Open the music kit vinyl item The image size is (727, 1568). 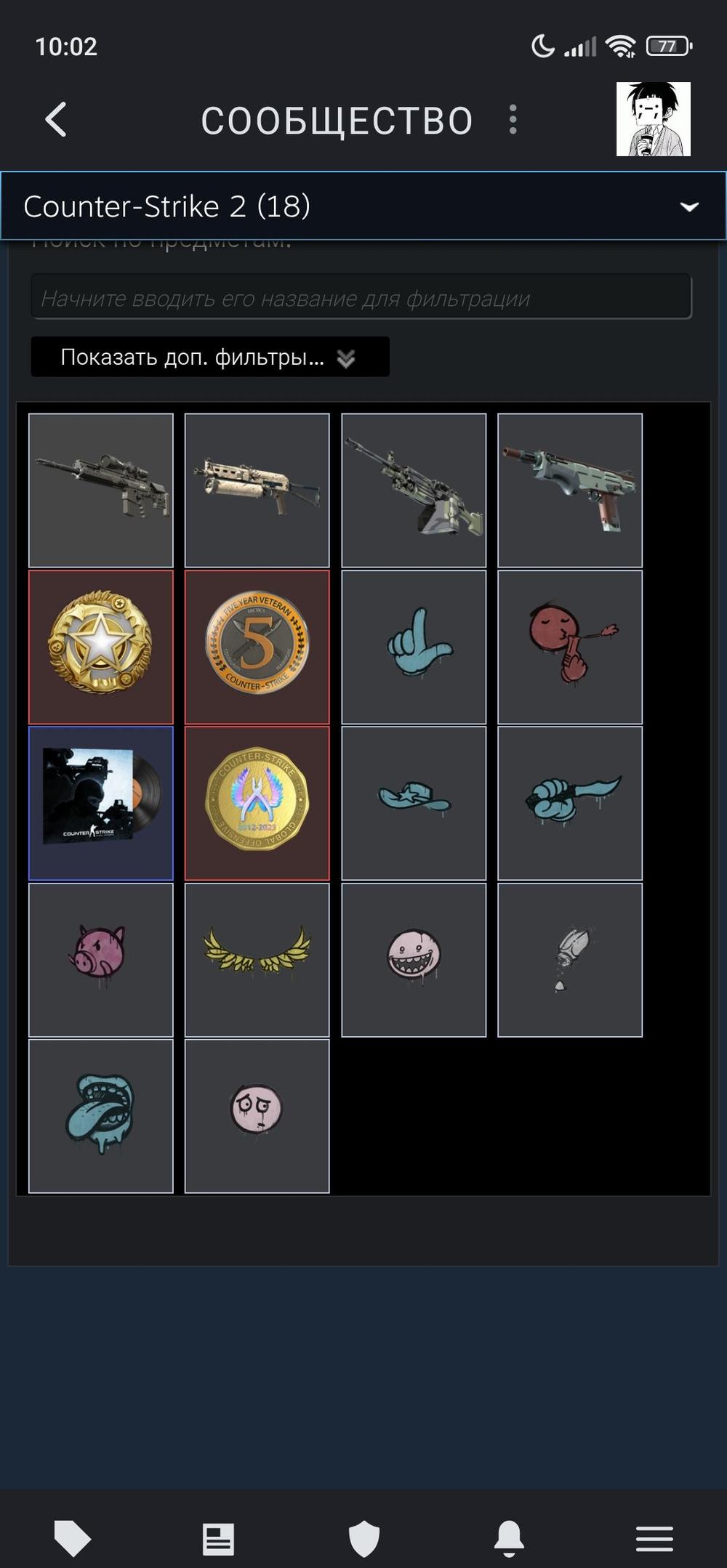101,803
